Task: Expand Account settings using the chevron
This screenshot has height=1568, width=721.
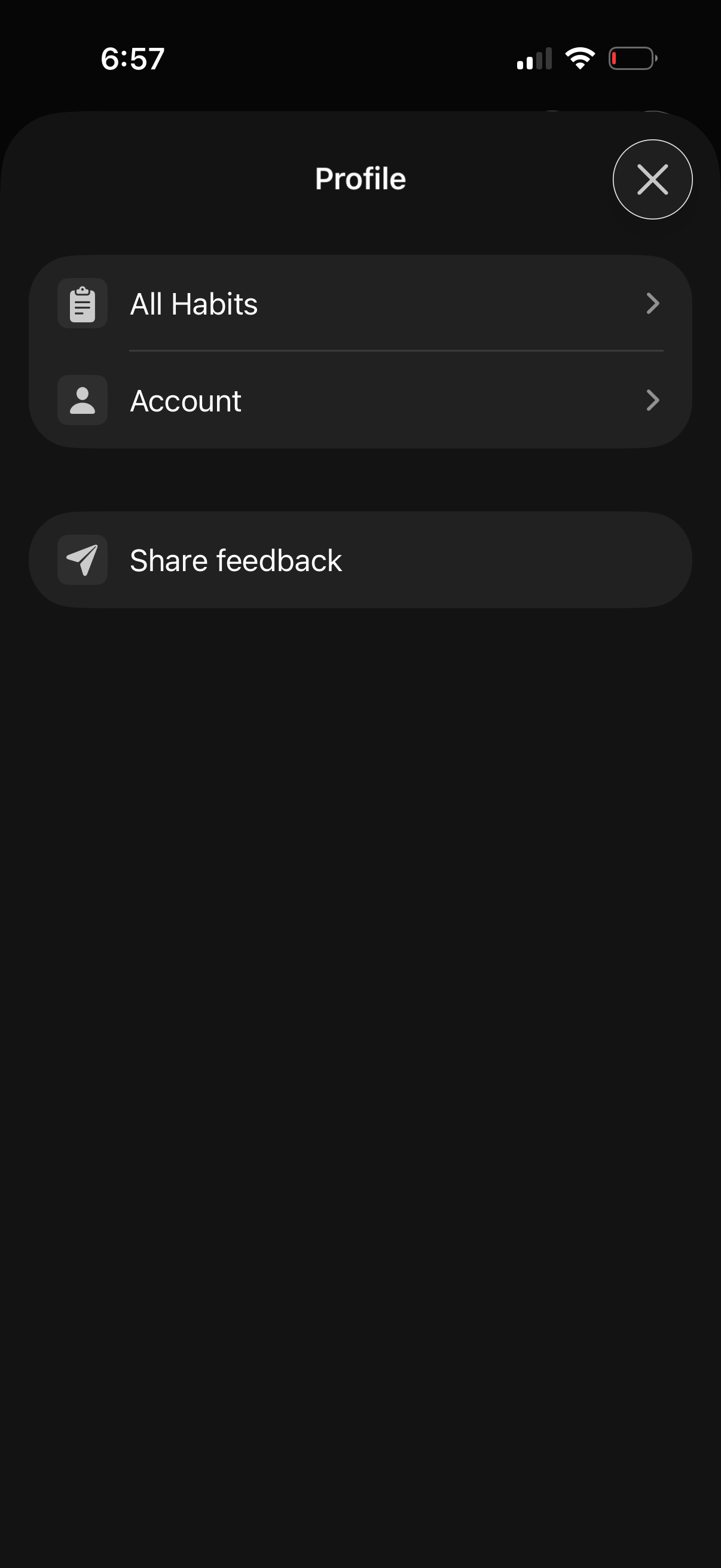Action: coord(653,401)
